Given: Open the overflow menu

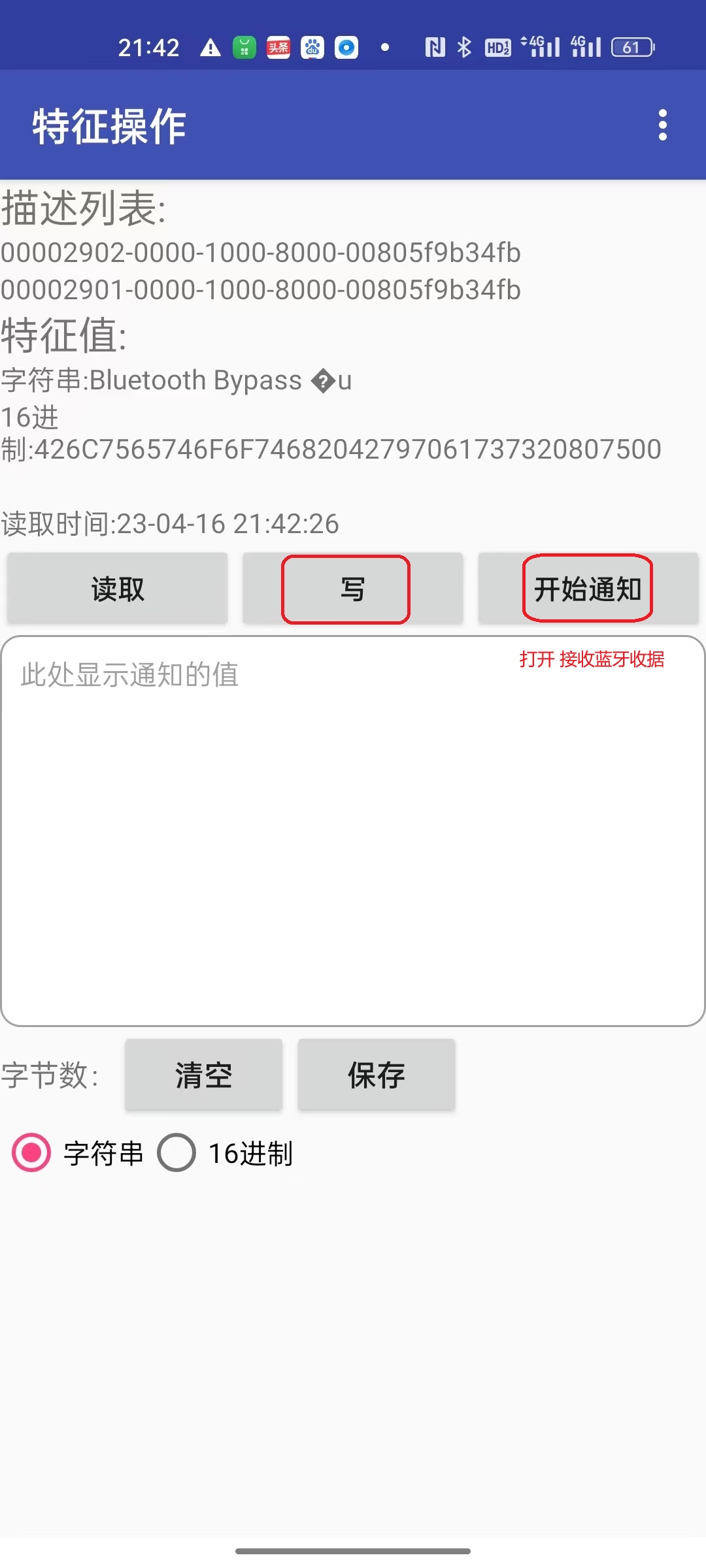Looking at the screenshot, I should (662, 125).
